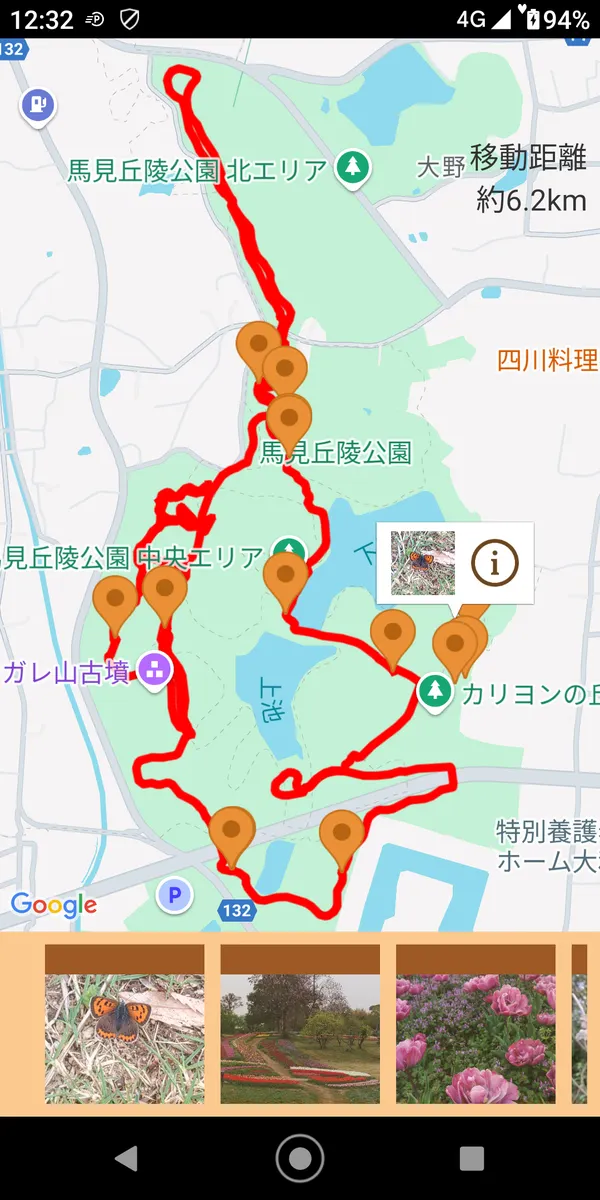Viewport: 600px width, 1200px height.
Task: Tap the parking P icon on the map
Action: click(x=175, y=895)
